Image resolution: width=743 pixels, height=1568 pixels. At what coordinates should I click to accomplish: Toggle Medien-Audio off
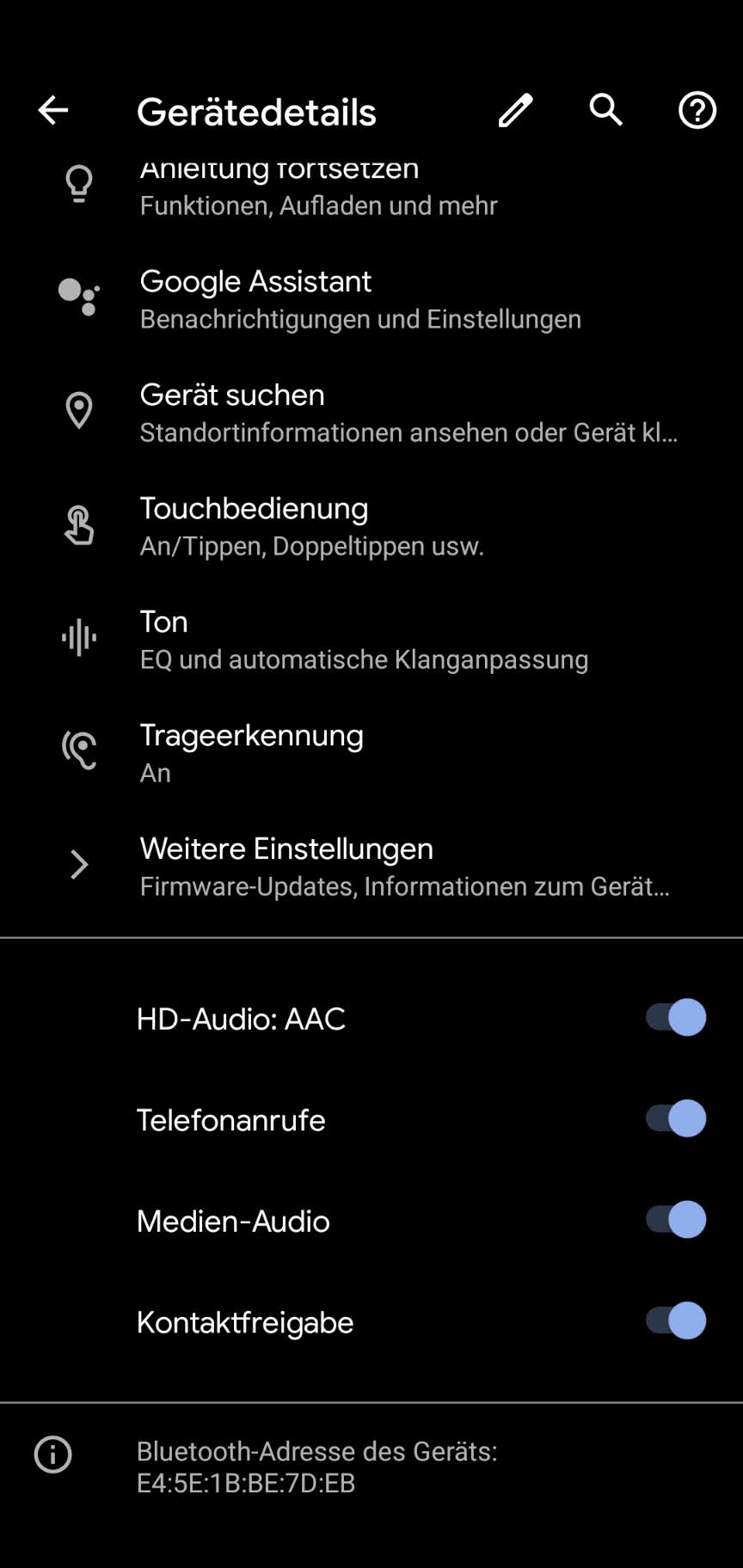click(x=675, y=1221)
